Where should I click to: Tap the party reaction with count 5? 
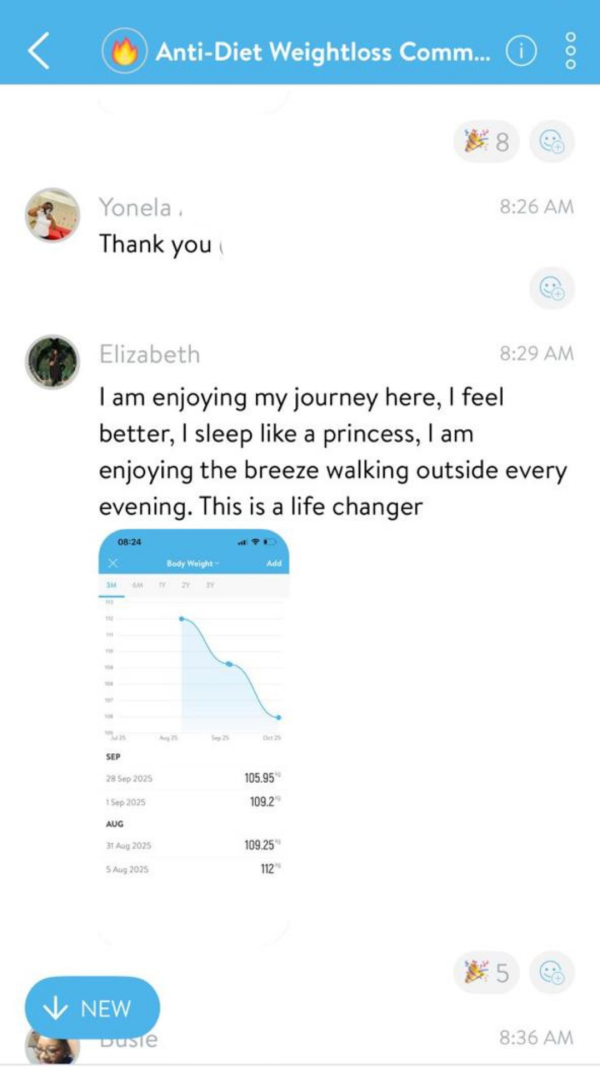(x=487, y=971)
